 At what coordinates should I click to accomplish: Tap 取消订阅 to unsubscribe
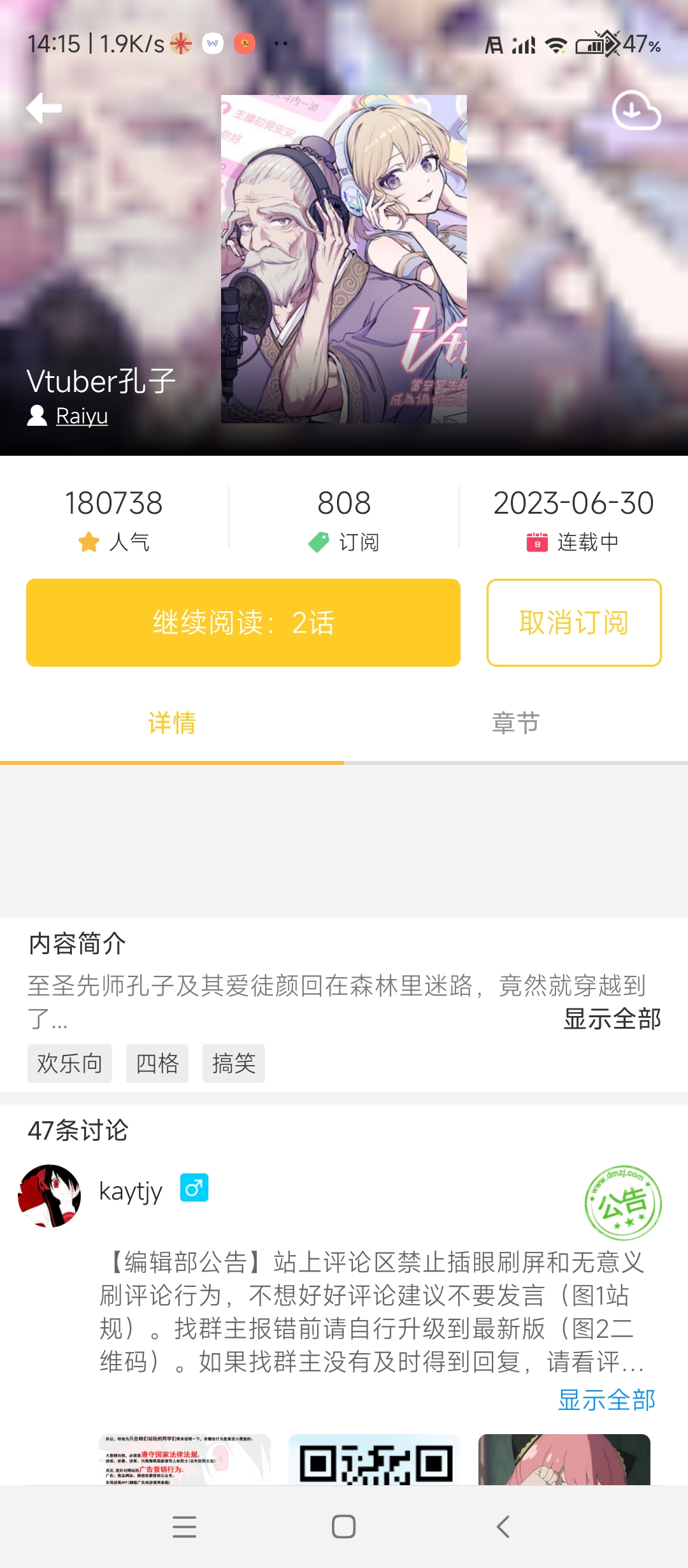(573, 623)
